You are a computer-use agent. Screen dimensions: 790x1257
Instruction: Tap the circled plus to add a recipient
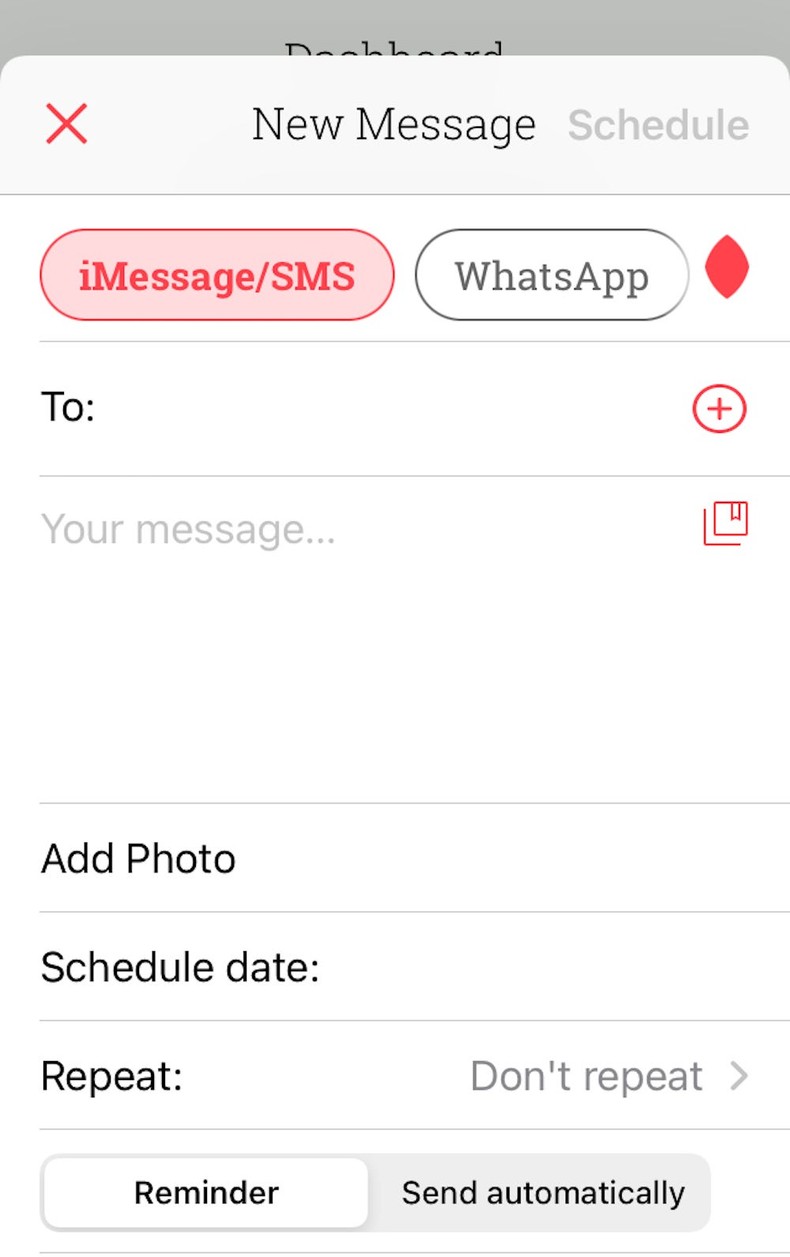point(718,408)
